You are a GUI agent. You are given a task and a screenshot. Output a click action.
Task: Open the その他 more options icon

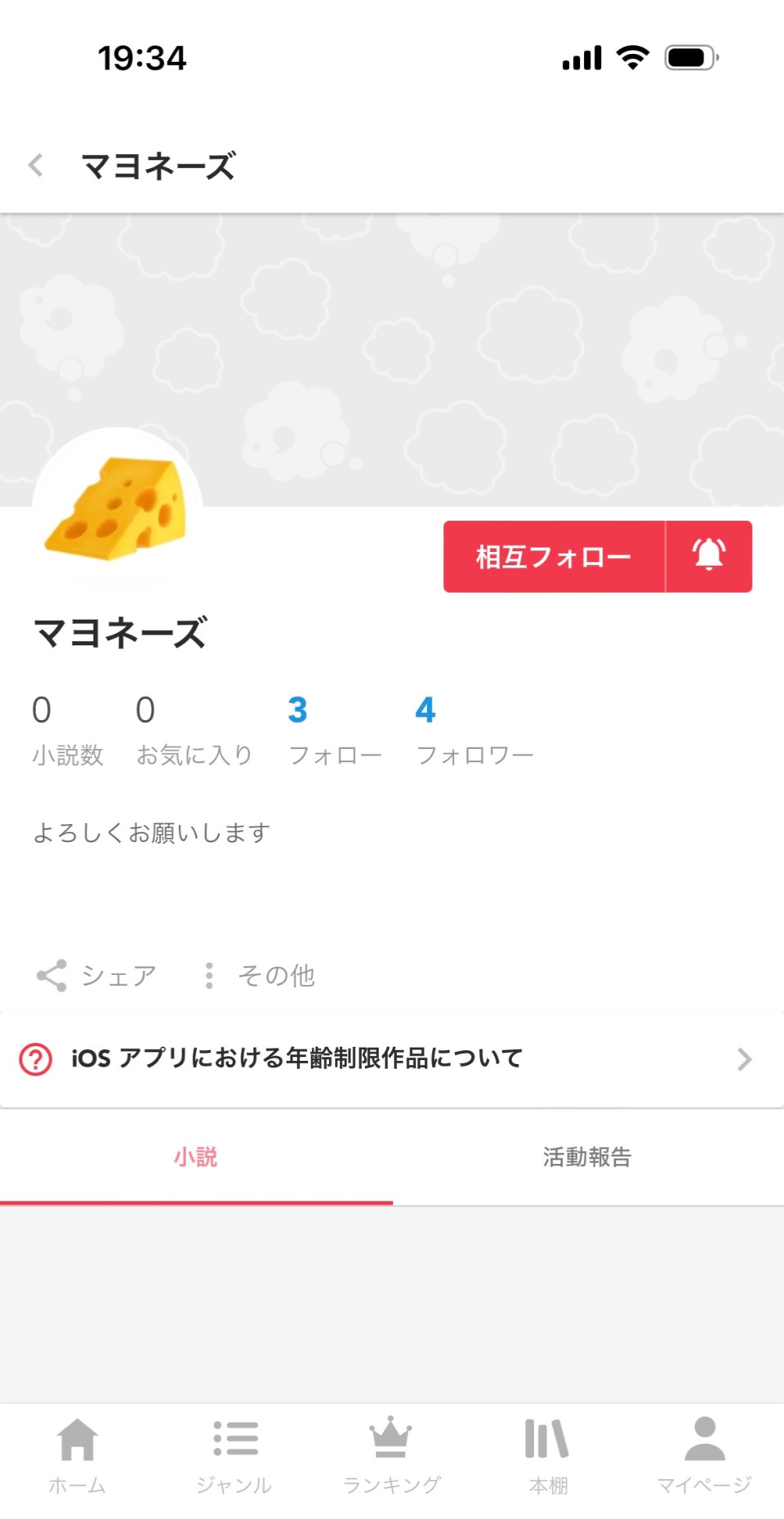(x=209, y=974)
